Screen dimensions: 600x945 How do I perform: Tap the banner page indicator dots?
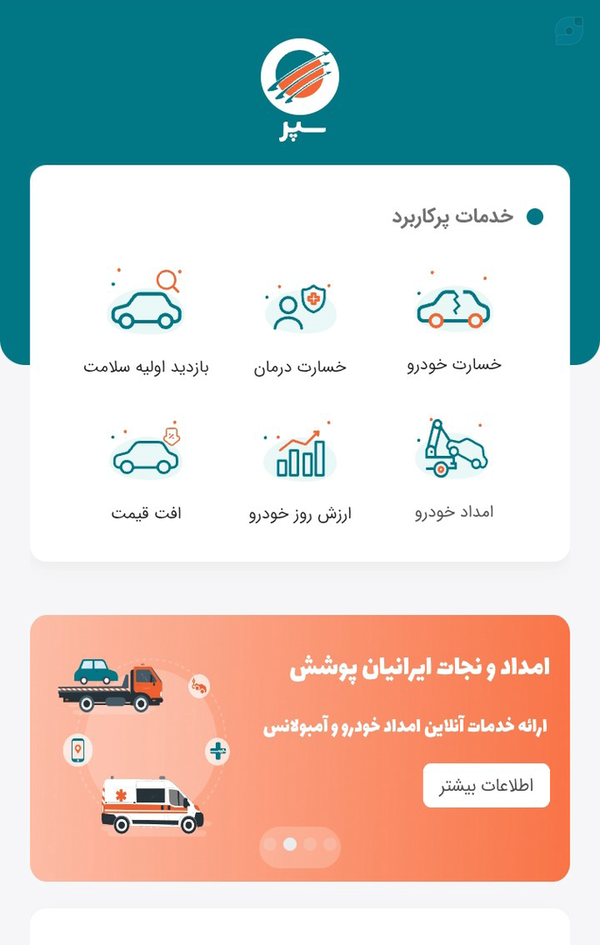[300, 844]
